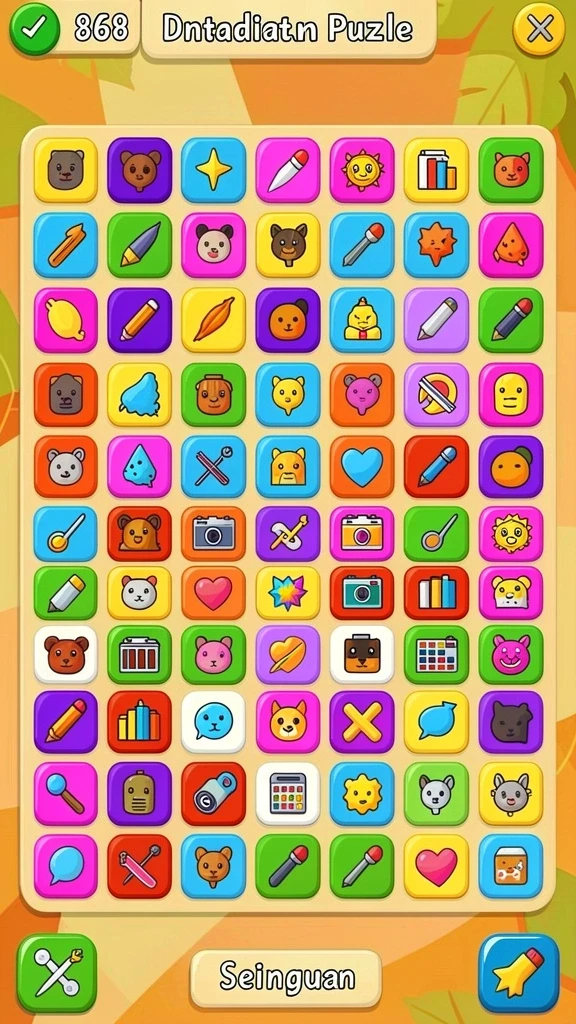
Task: Pick the blue heart on orange tile
Action: 362,467
